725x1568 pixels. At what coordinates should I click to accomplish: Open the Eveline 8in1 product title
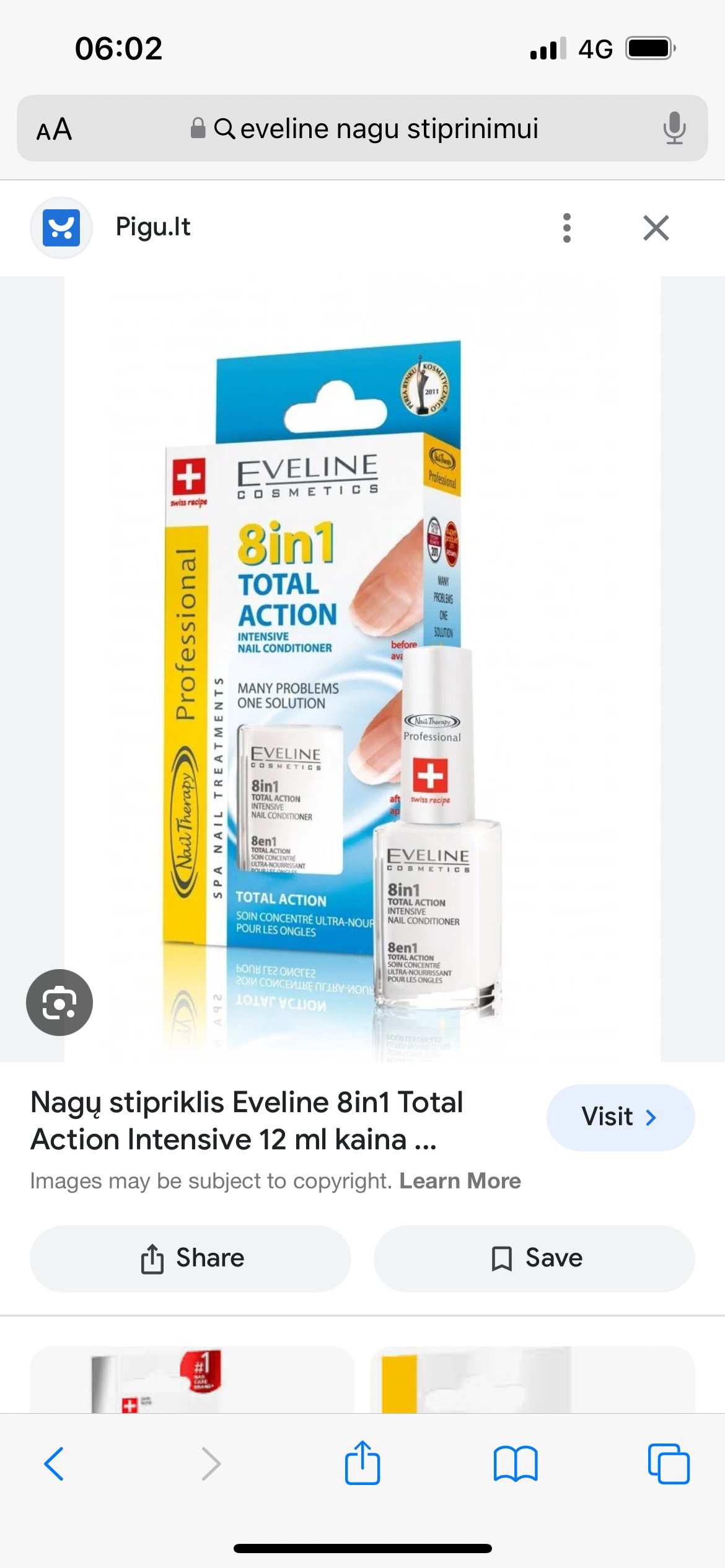point(247,1121)
